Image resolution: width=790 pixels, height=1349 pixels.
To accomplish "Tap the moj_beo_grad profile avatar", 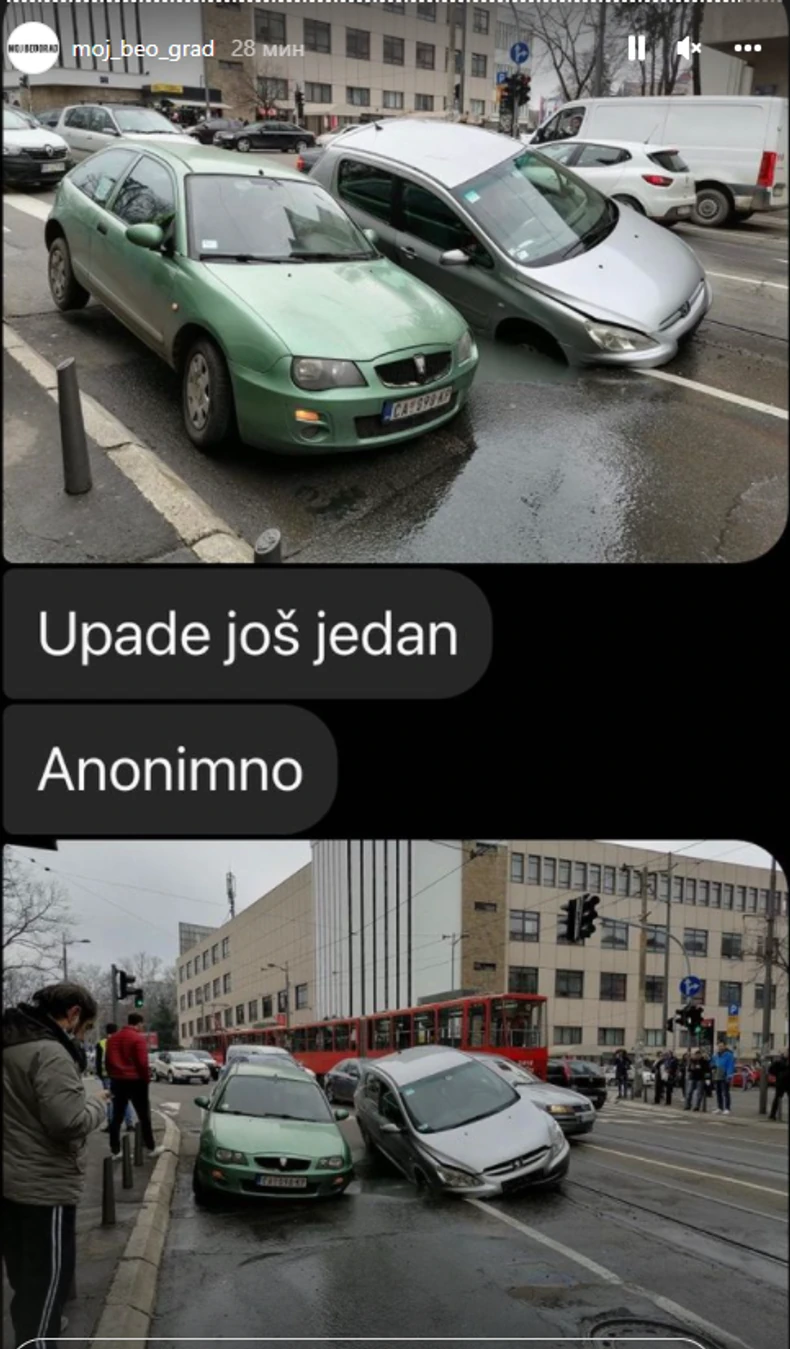I will [33, 48].
